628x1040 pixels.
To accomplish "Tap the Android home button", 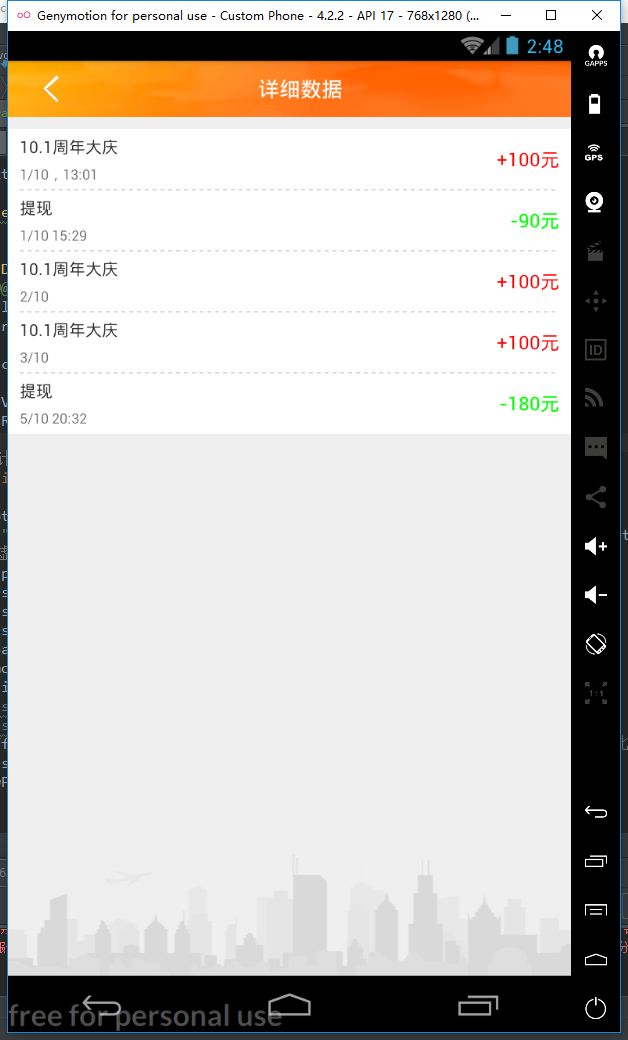I will (289, 1006).
